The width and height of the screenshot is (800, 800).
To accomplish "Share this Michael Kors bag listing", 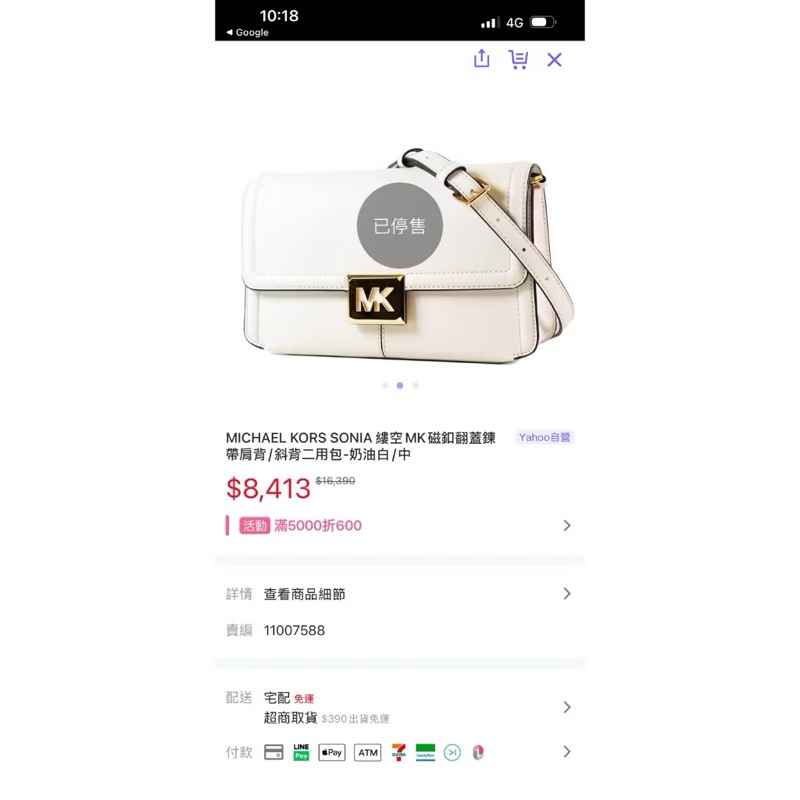I will pos(482,59).
